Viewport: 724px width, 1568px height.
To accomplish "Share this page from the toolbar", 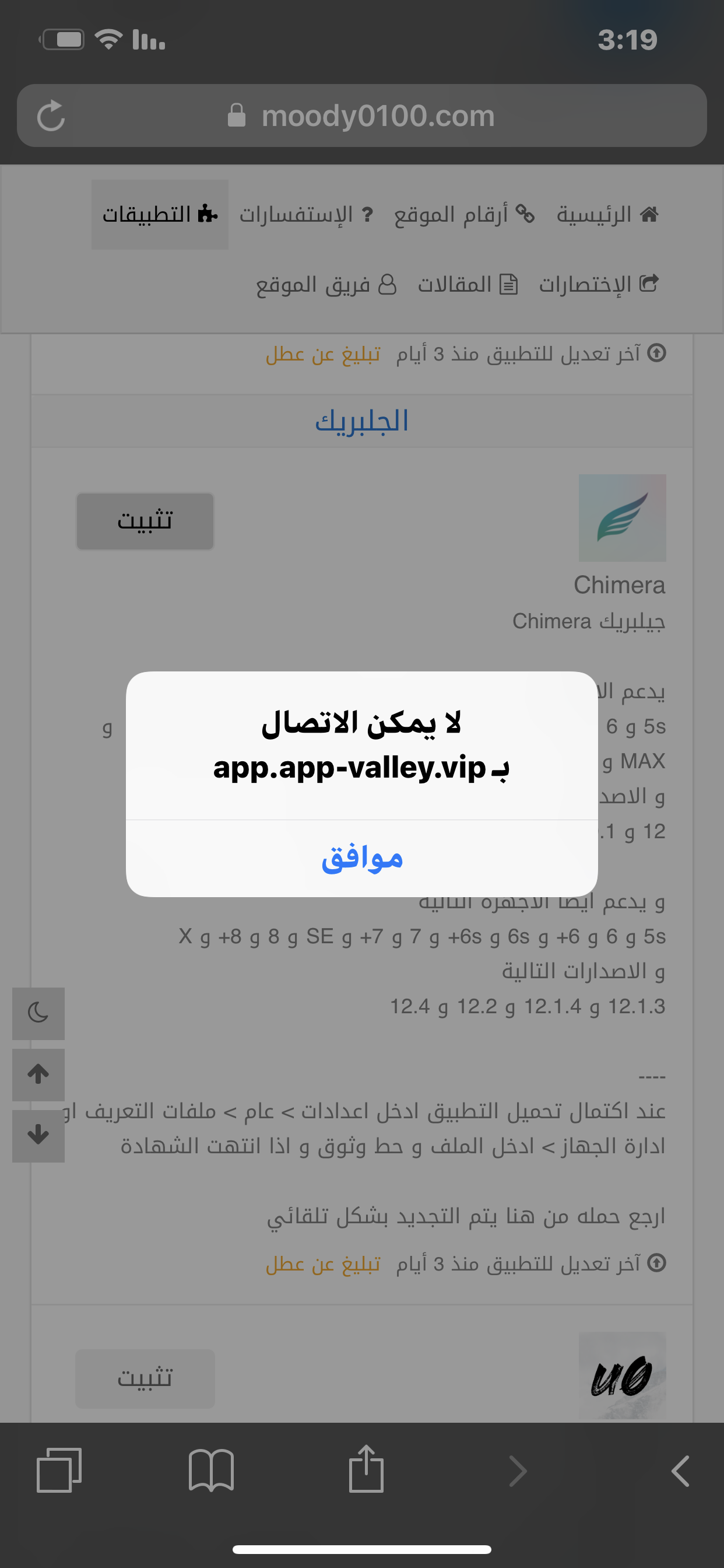I will coord(365,1469).
